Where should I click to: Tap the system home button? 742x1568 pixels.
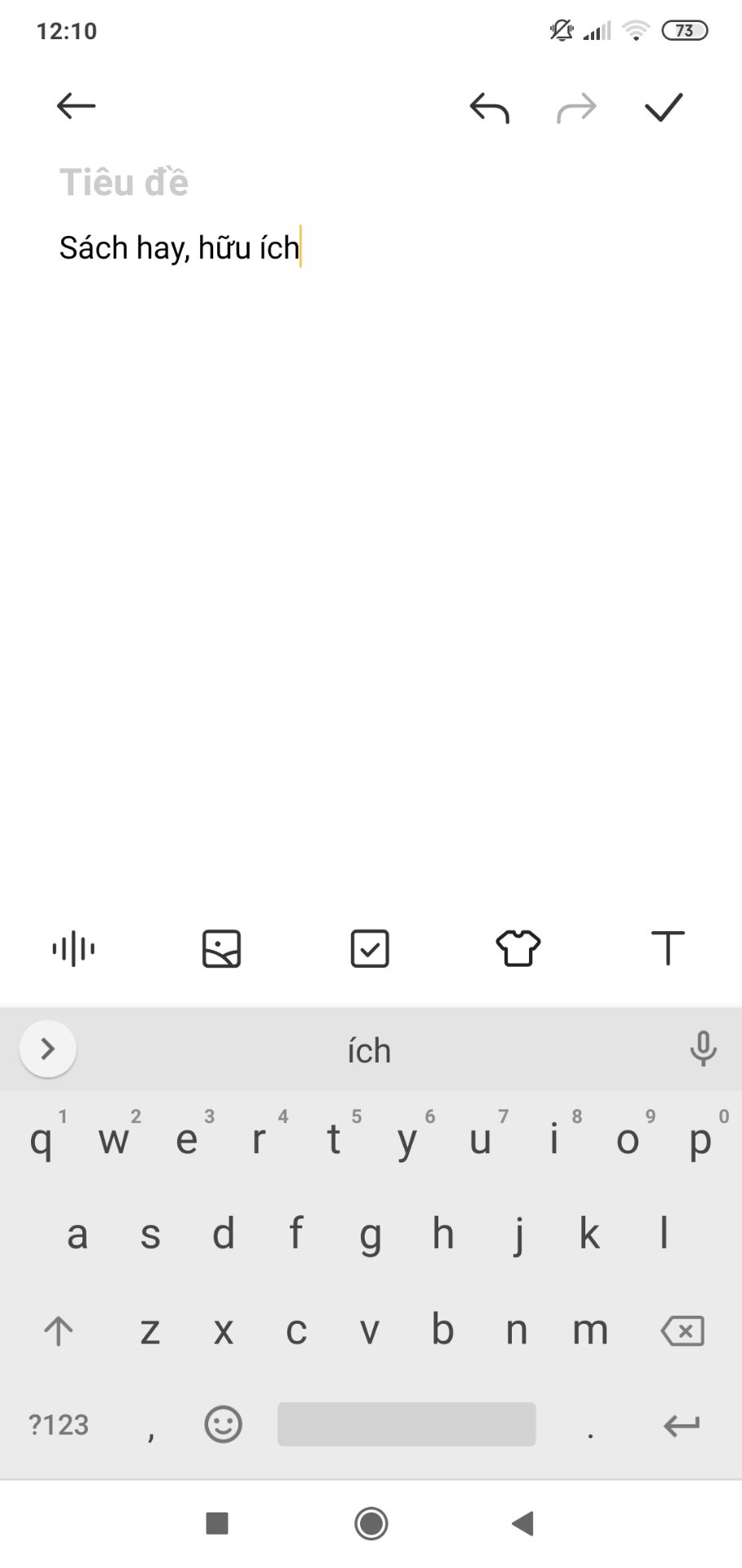point(371,1523)
